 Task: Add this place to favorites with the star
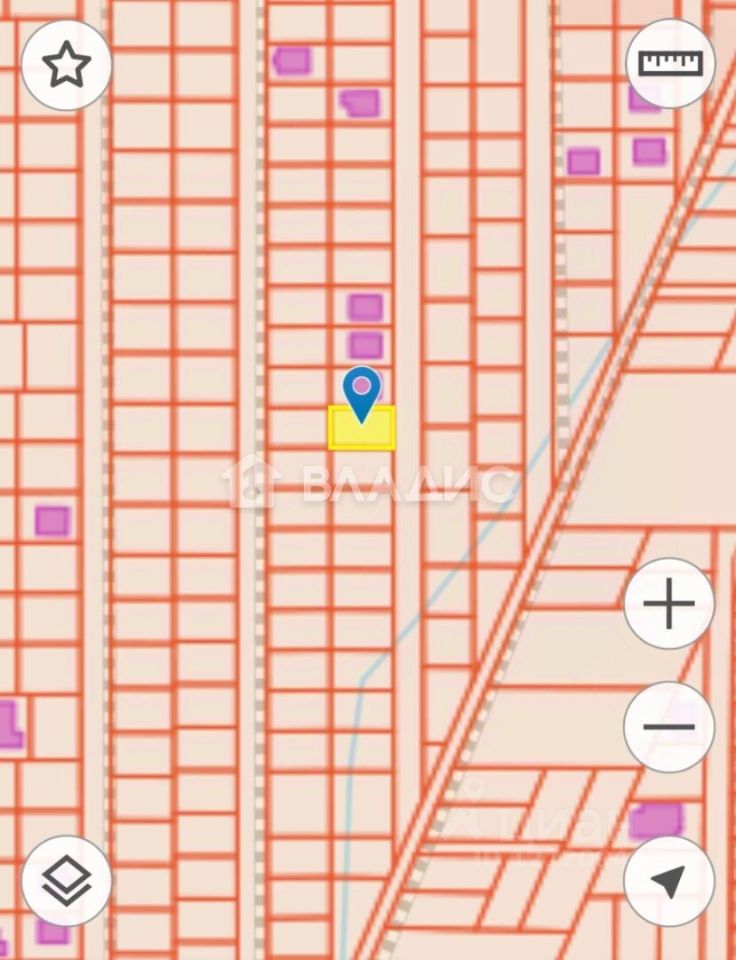(x=66, y=65)
